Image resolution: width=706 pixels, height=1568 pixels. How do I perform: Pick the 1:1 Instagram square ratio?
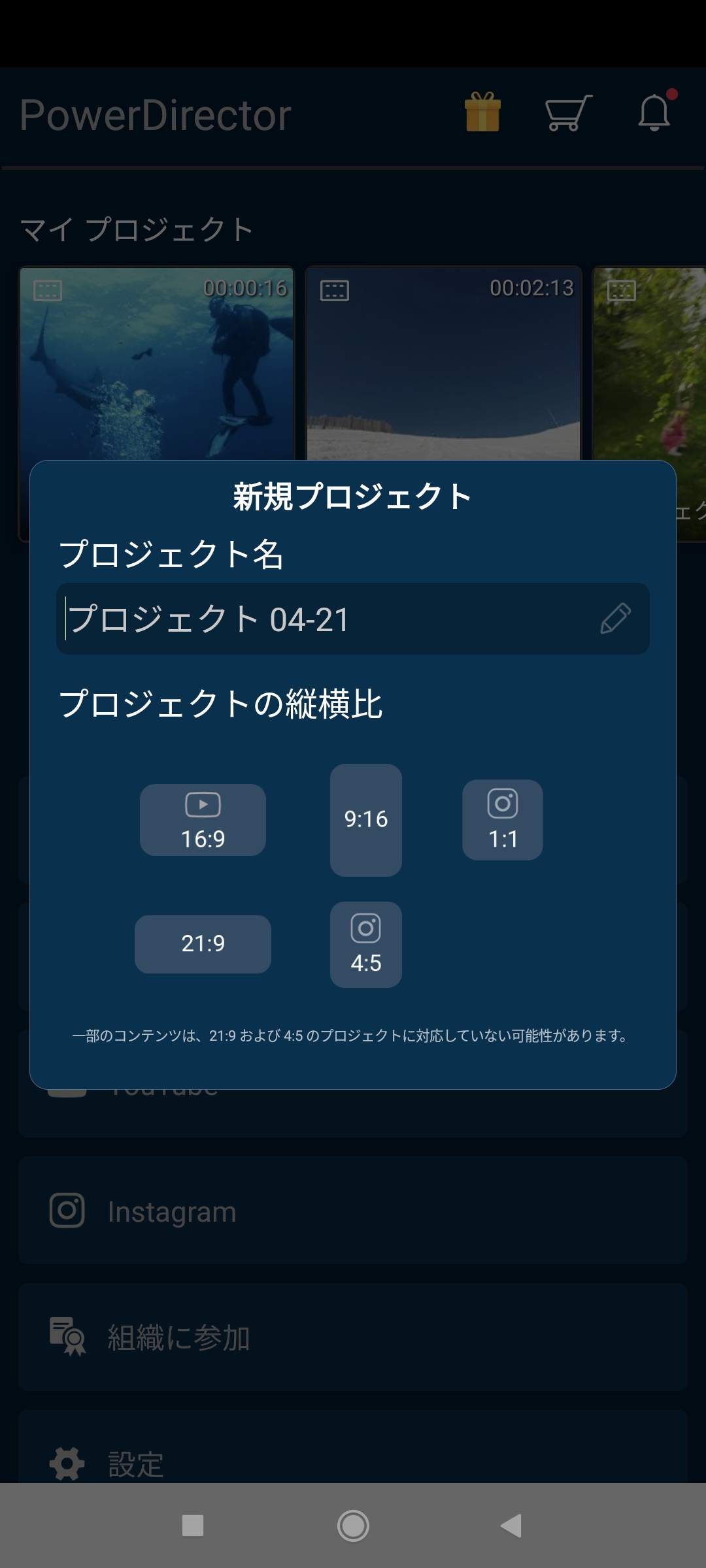point(502,820)
